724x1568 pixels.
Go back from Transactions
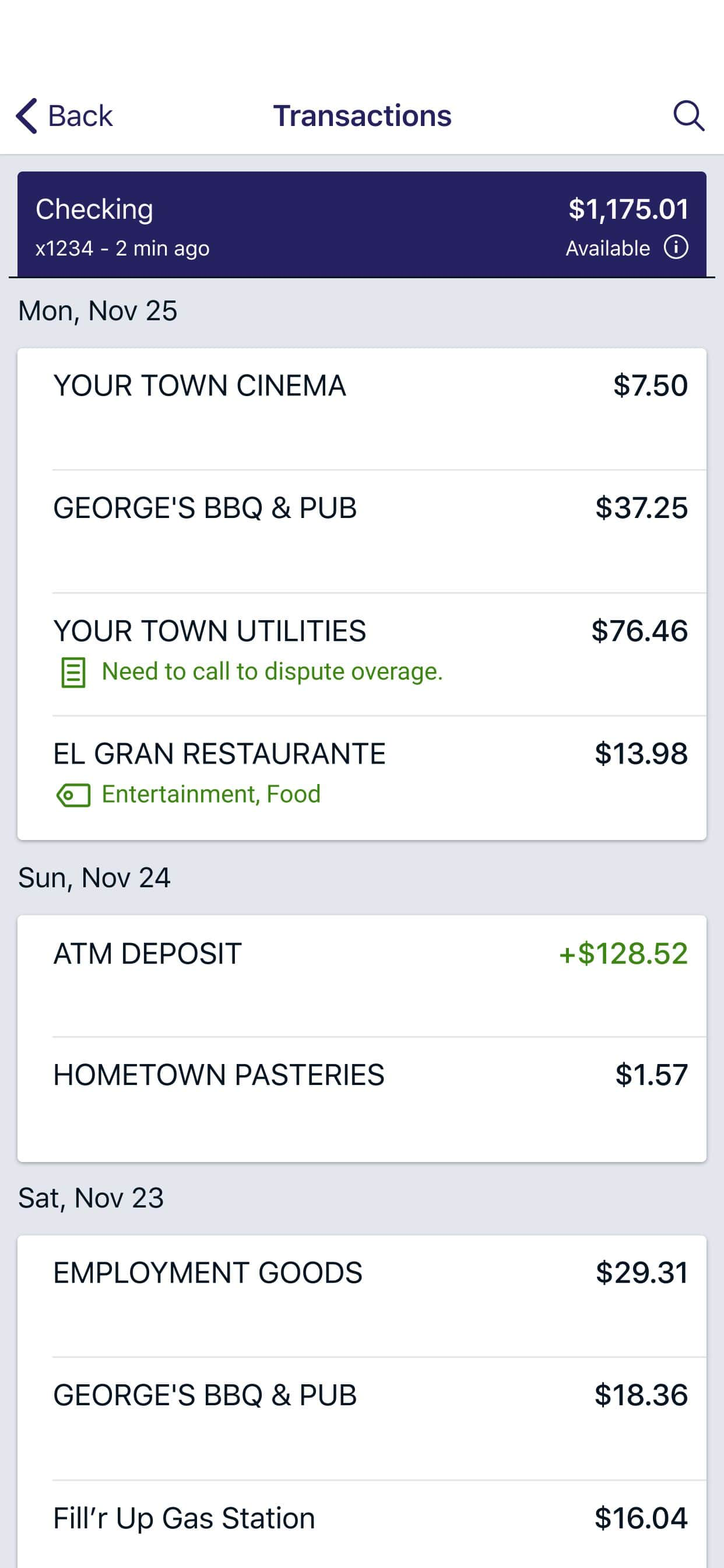tap(64, 116)
